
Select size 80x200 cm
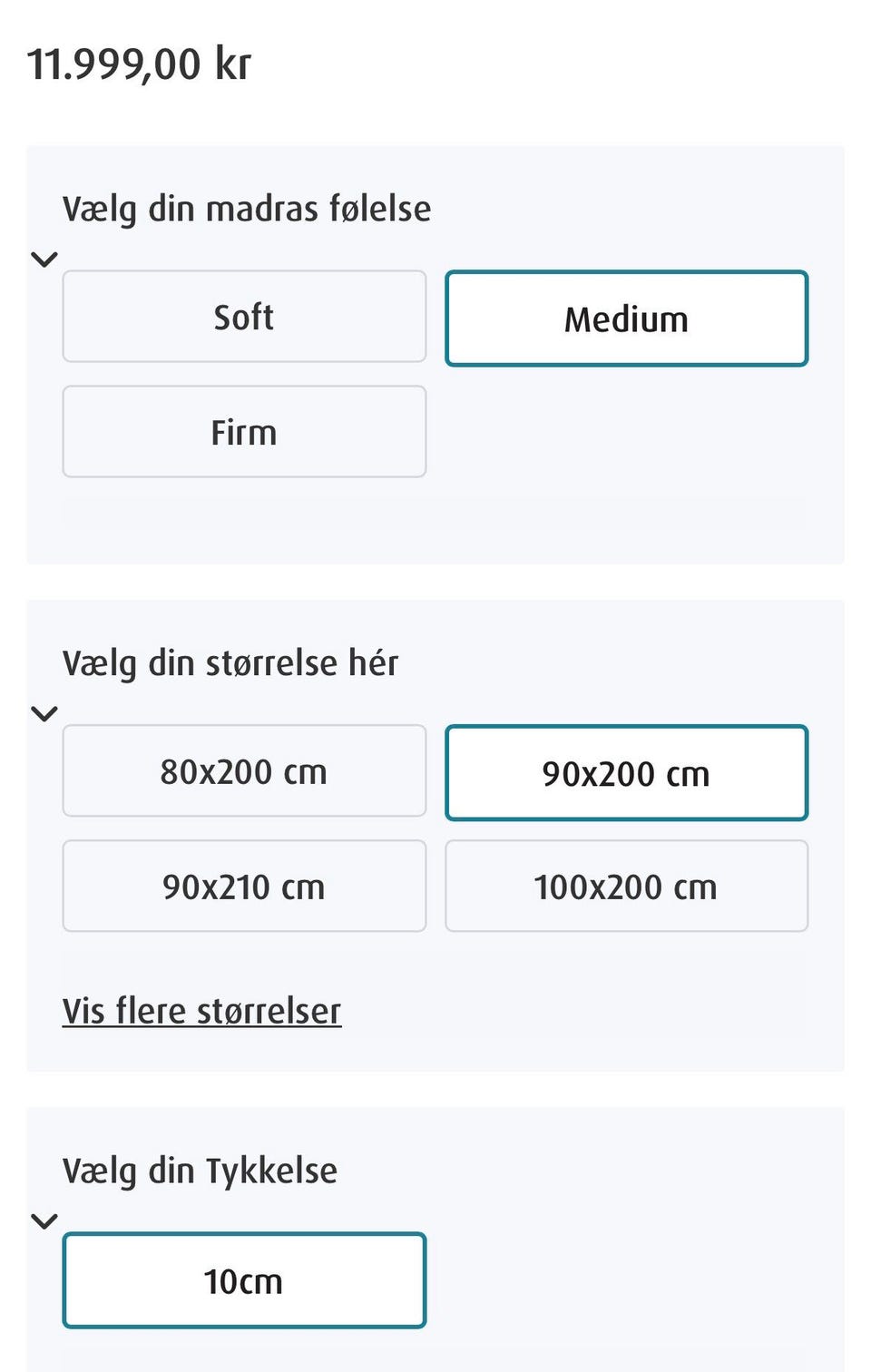click(244, 770)
